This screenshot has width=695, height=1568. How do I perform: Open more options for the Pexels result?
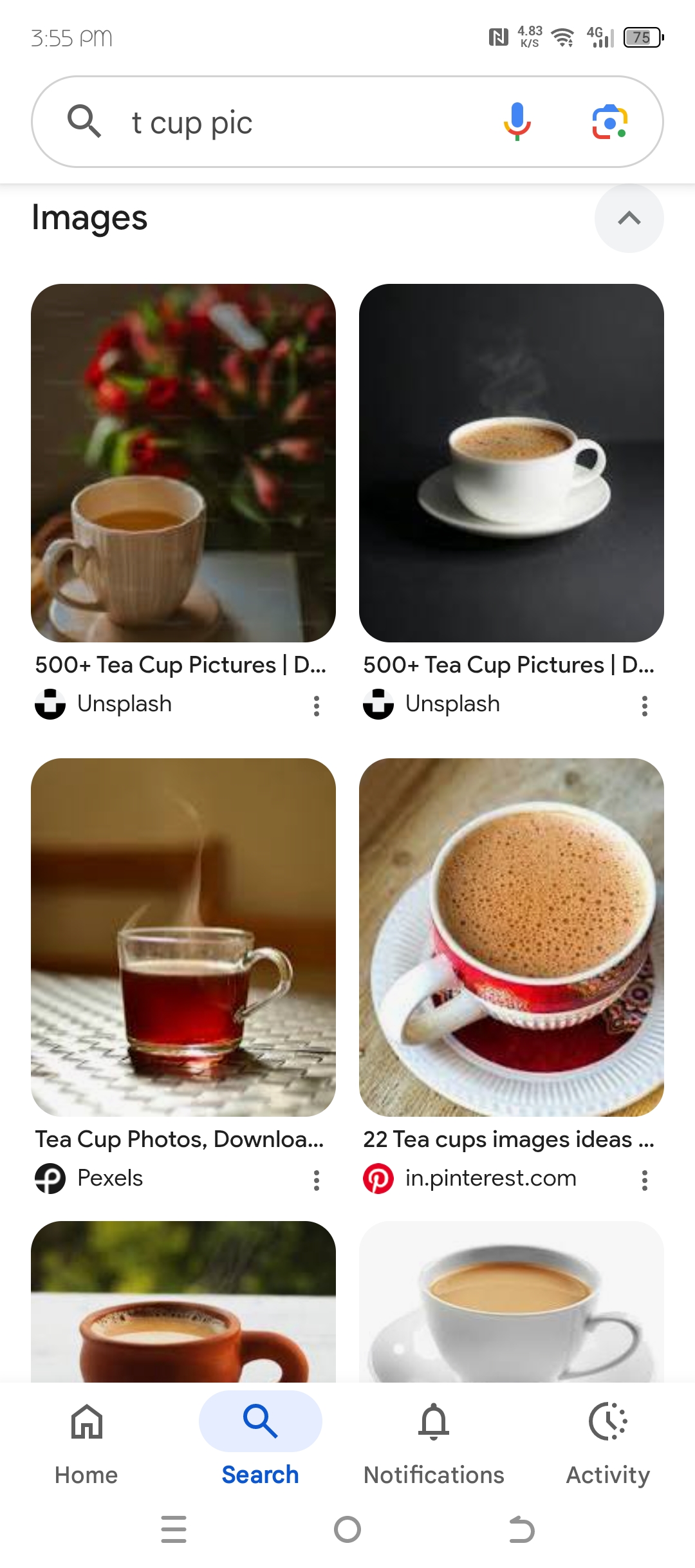click(316, 1180)
